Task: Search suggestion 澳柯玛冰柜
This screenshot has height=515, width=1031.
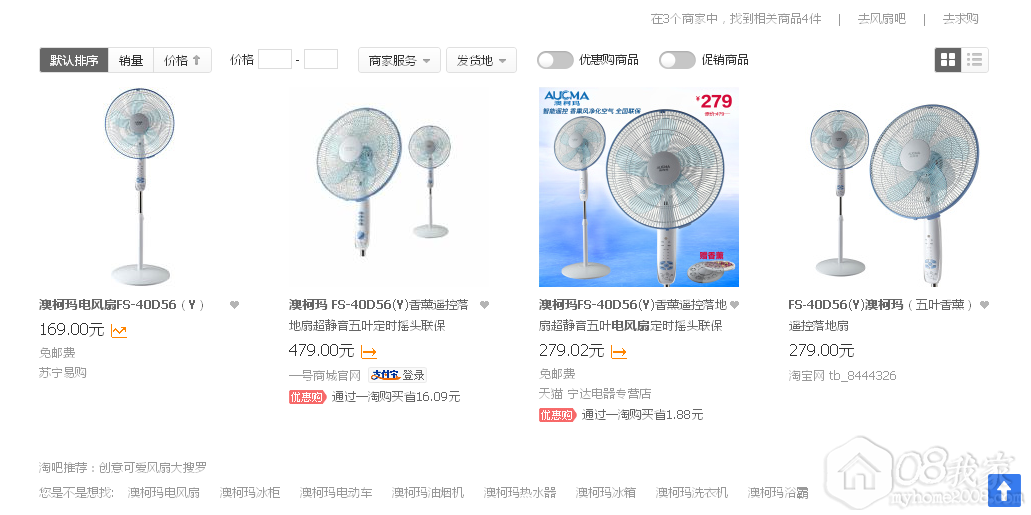Action: [250, 493]
